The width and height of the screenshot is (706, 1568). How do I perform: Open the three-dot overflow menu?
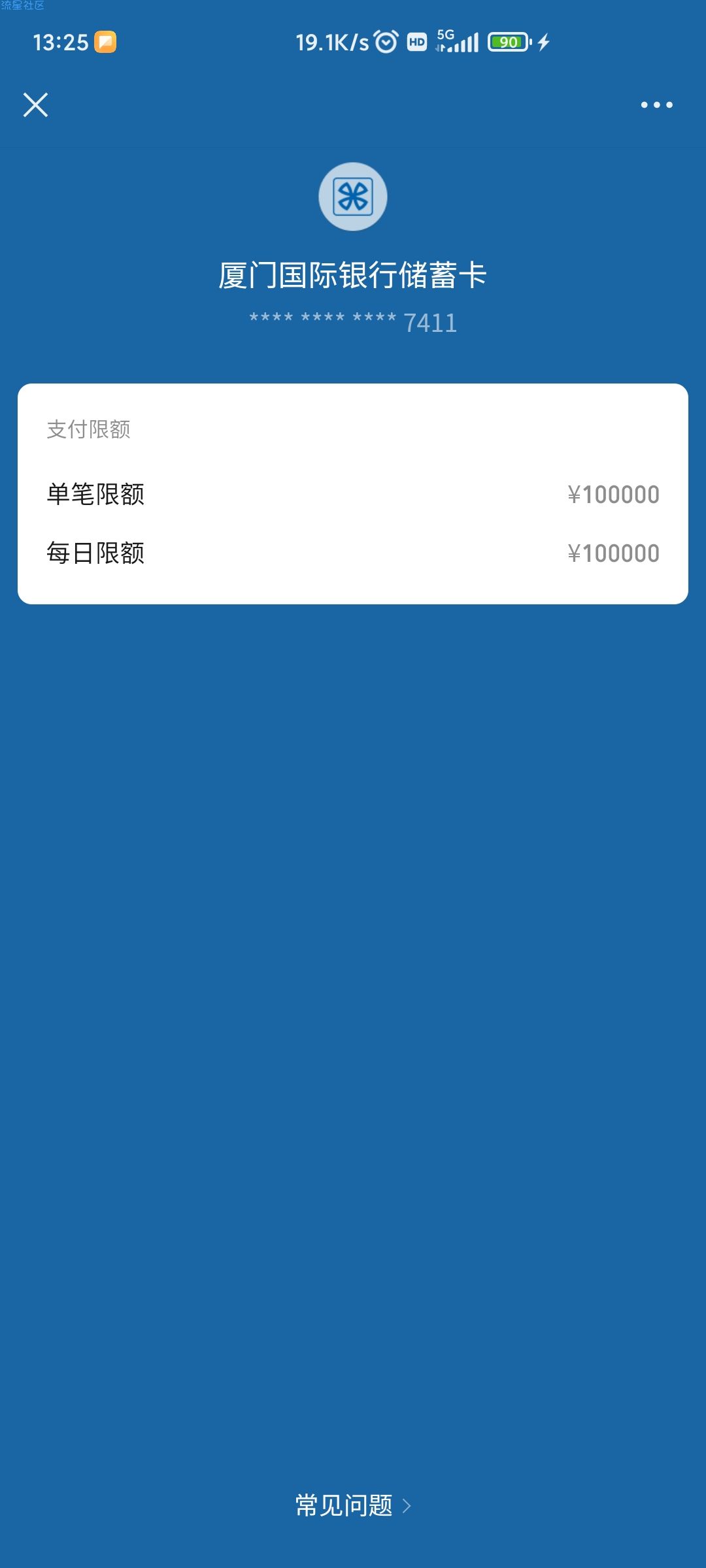(x=656, y=105)
